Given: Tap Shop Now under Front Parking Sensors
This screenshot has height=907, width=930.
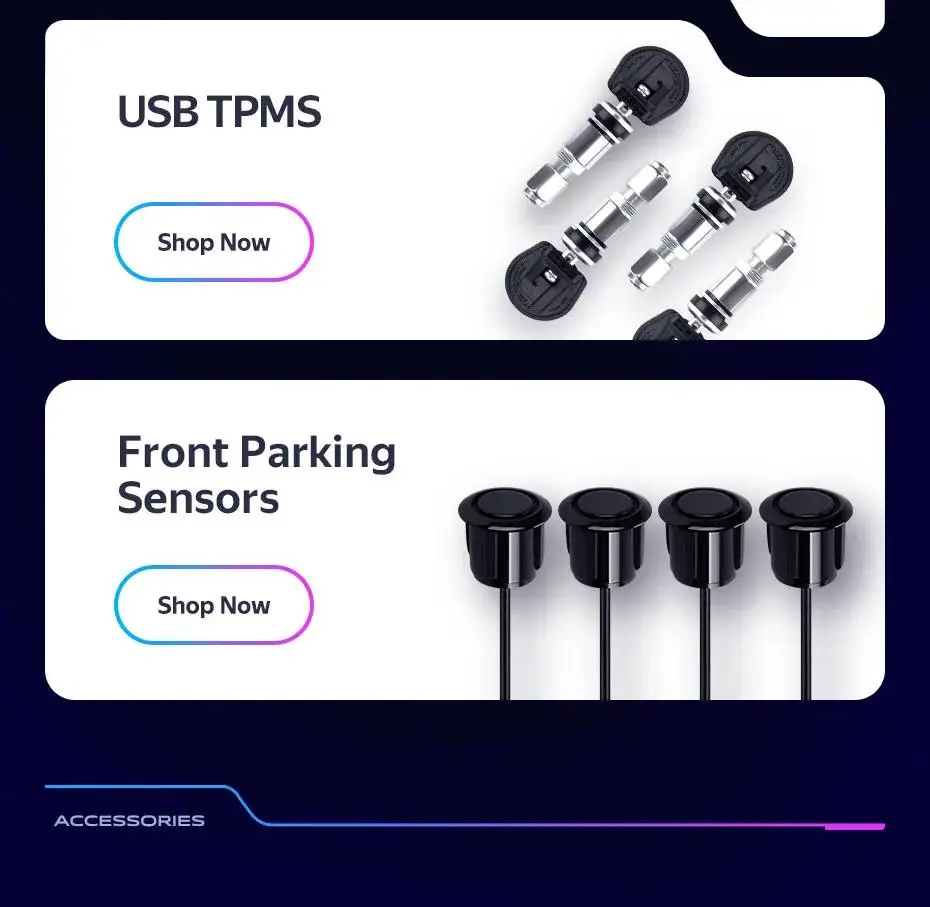Looking at the screenshot, I should coord(214,605).
